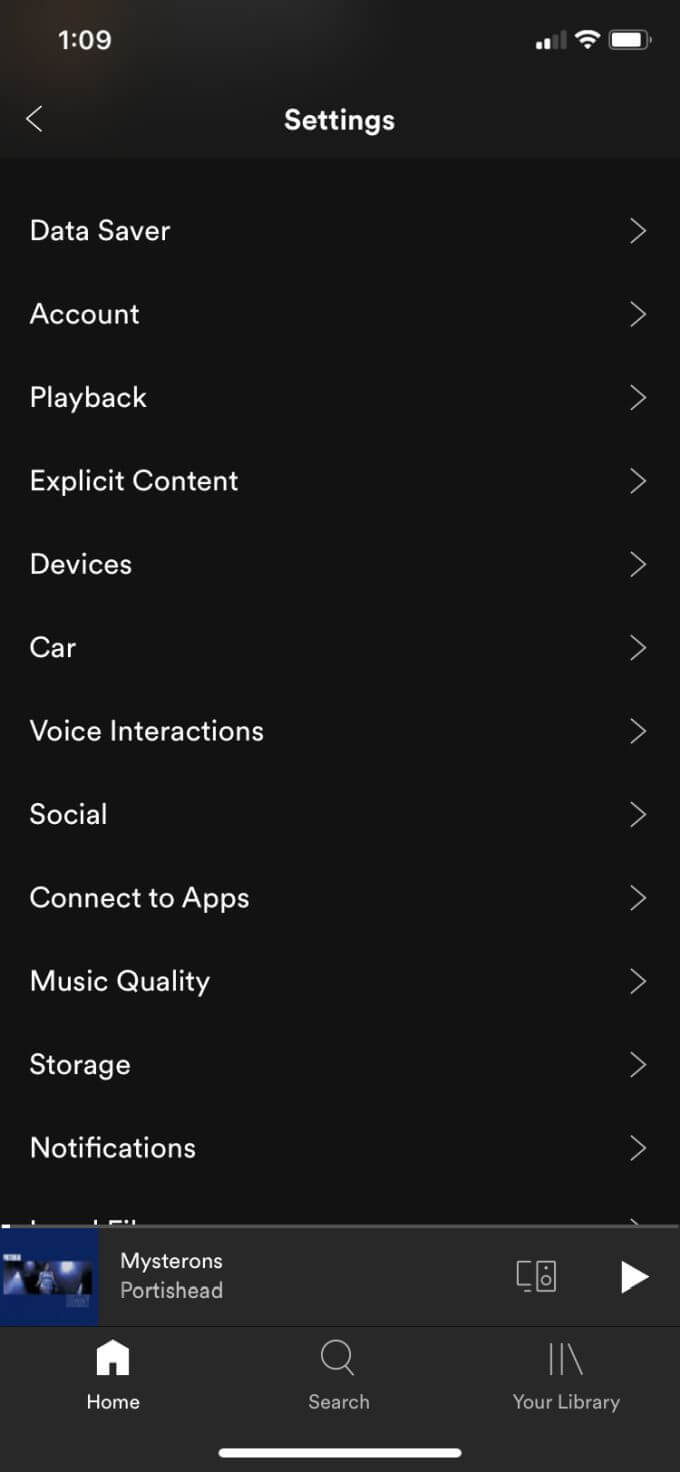Open Notifications settings
The width and height of the screenshot is (680, 1472).
[x=339, y=1148]
